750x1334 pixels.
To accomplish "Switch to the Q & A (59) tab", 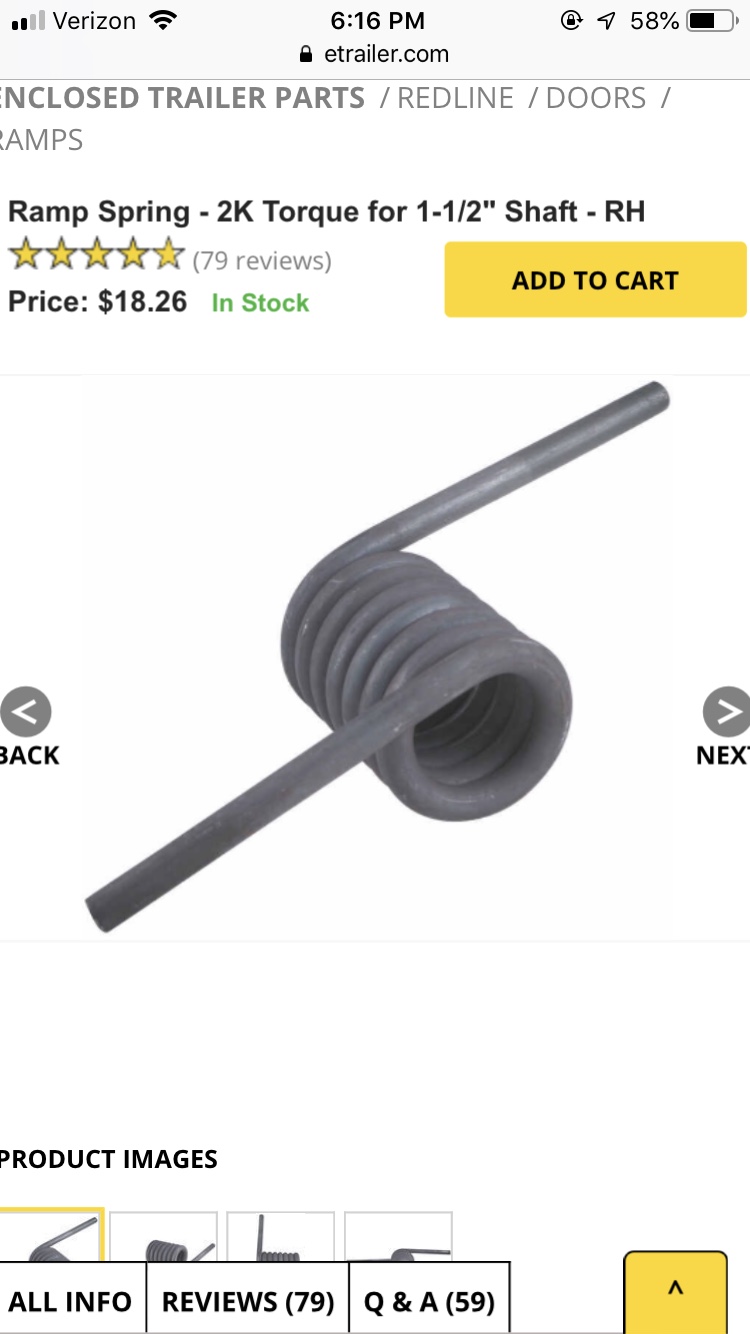I will (x=430, y=1300).
